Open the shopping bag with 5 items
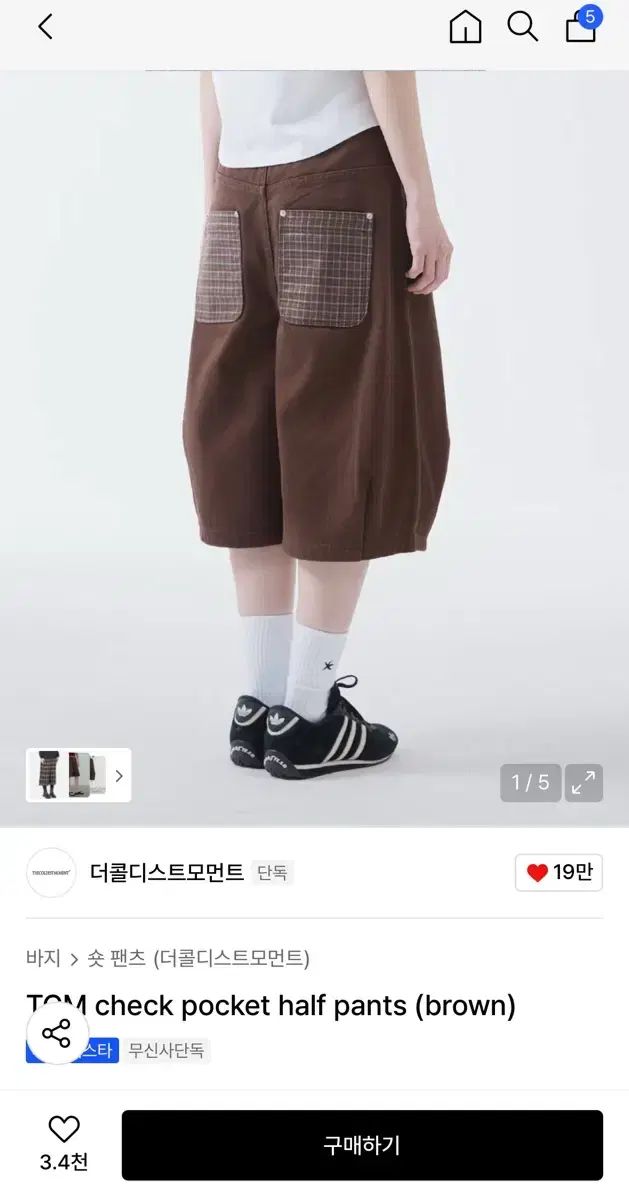This screenshot has width=629, height=1200. click(581, 26)
